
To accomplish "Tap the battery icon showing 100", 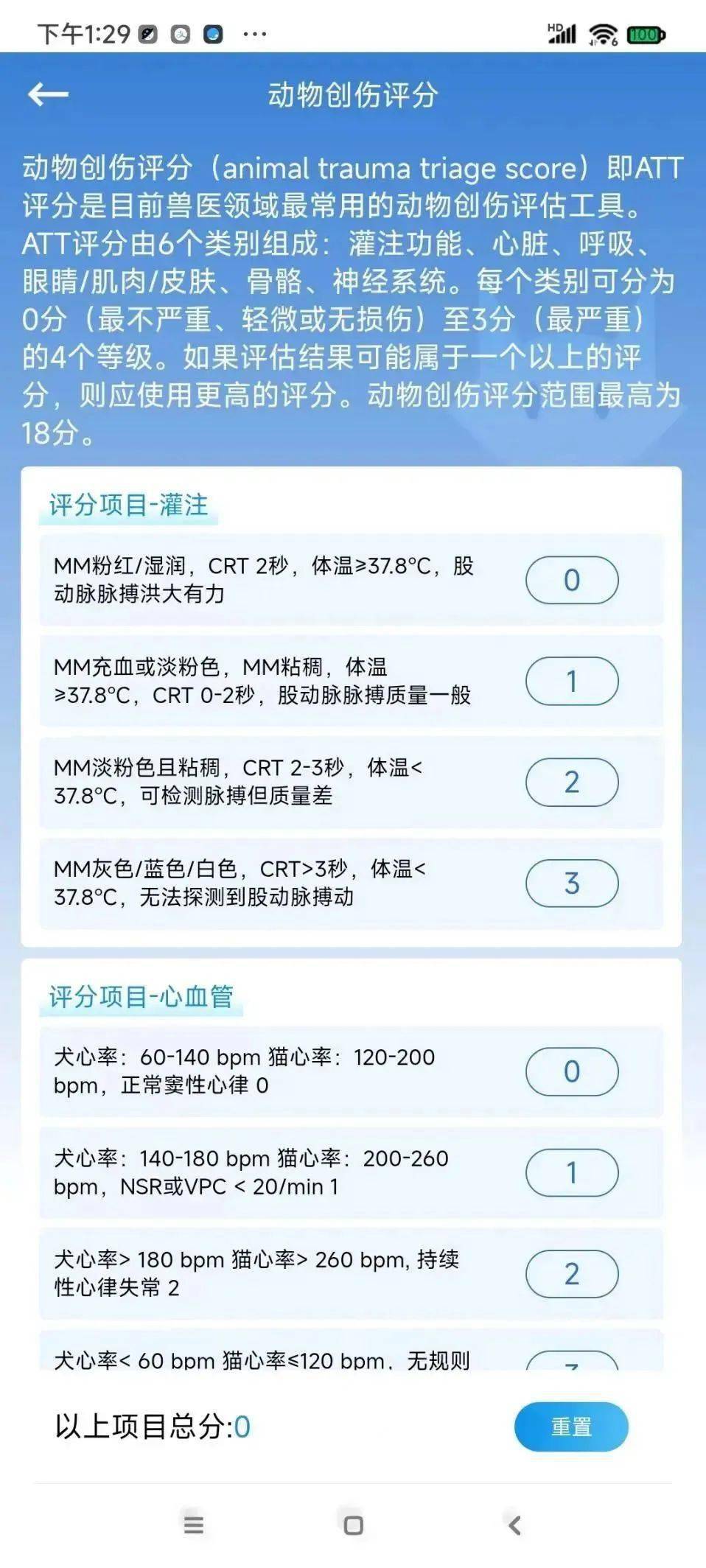I will tap(643, 33).
